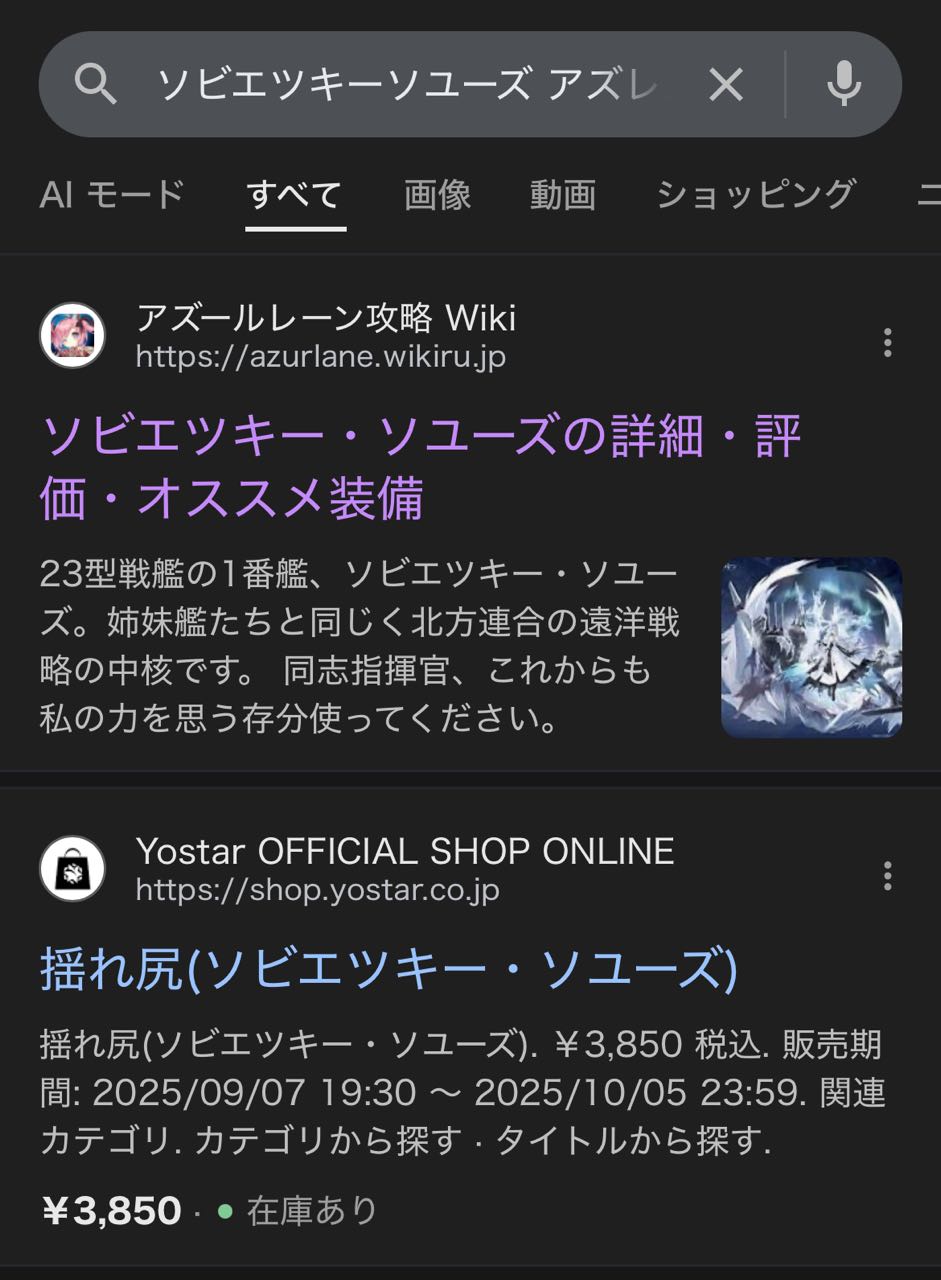Clear the search query with the X

[726, 85]
